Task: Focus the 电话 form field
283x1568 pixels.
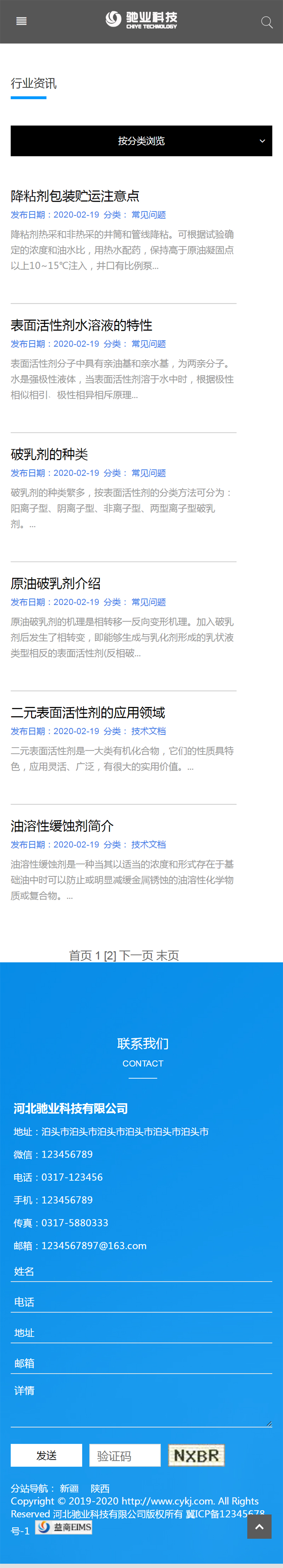Action: pyautogui.click(x=141, y=1302)
